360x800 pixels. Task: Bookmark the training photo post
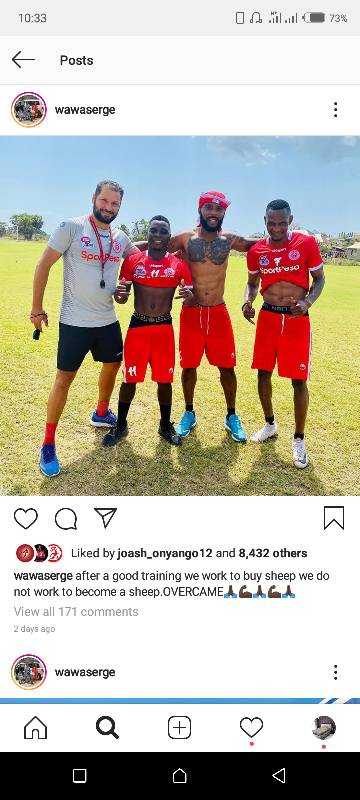pos(334,518)
